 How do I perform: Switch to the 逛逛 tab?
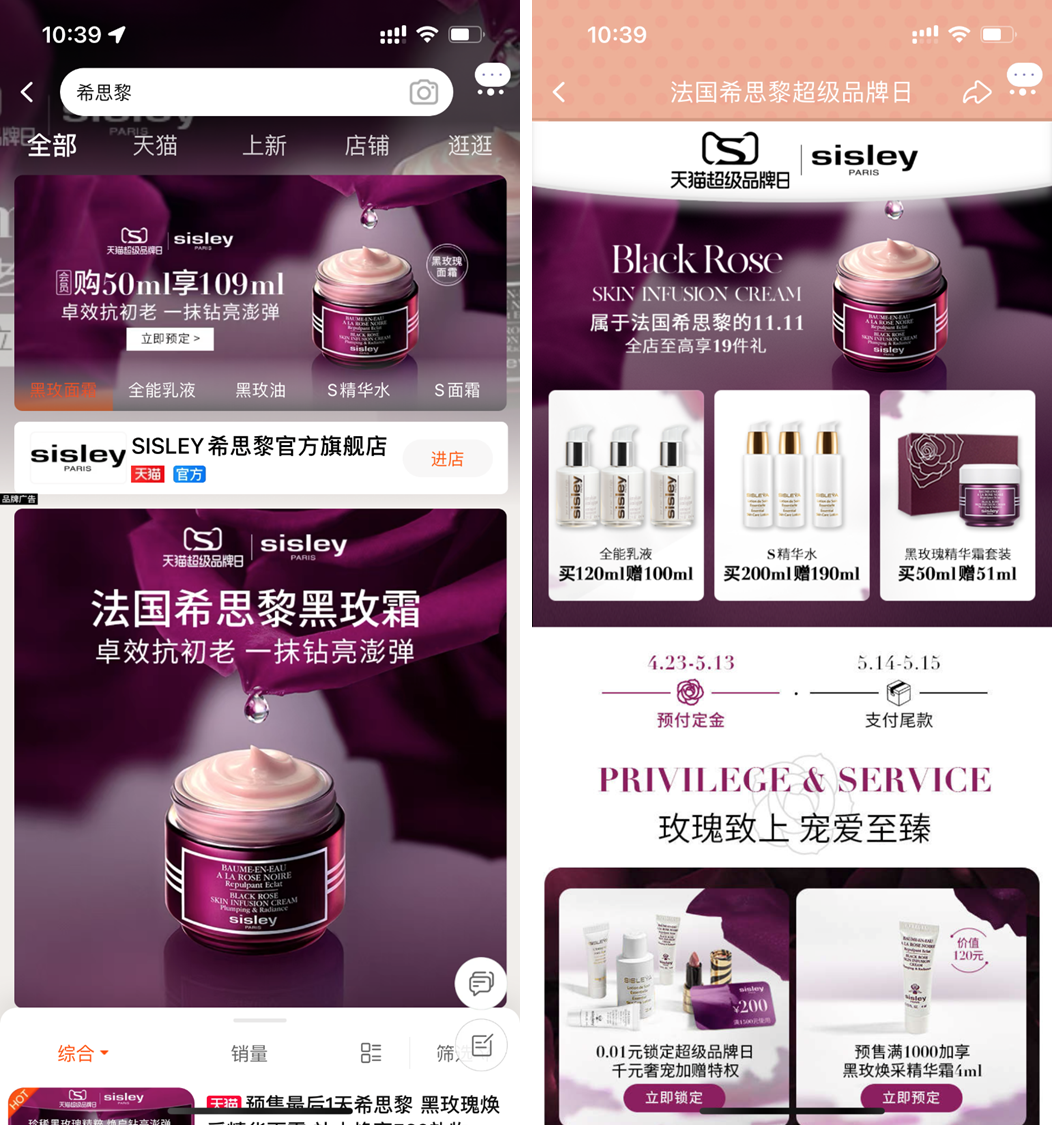(470, 145)
